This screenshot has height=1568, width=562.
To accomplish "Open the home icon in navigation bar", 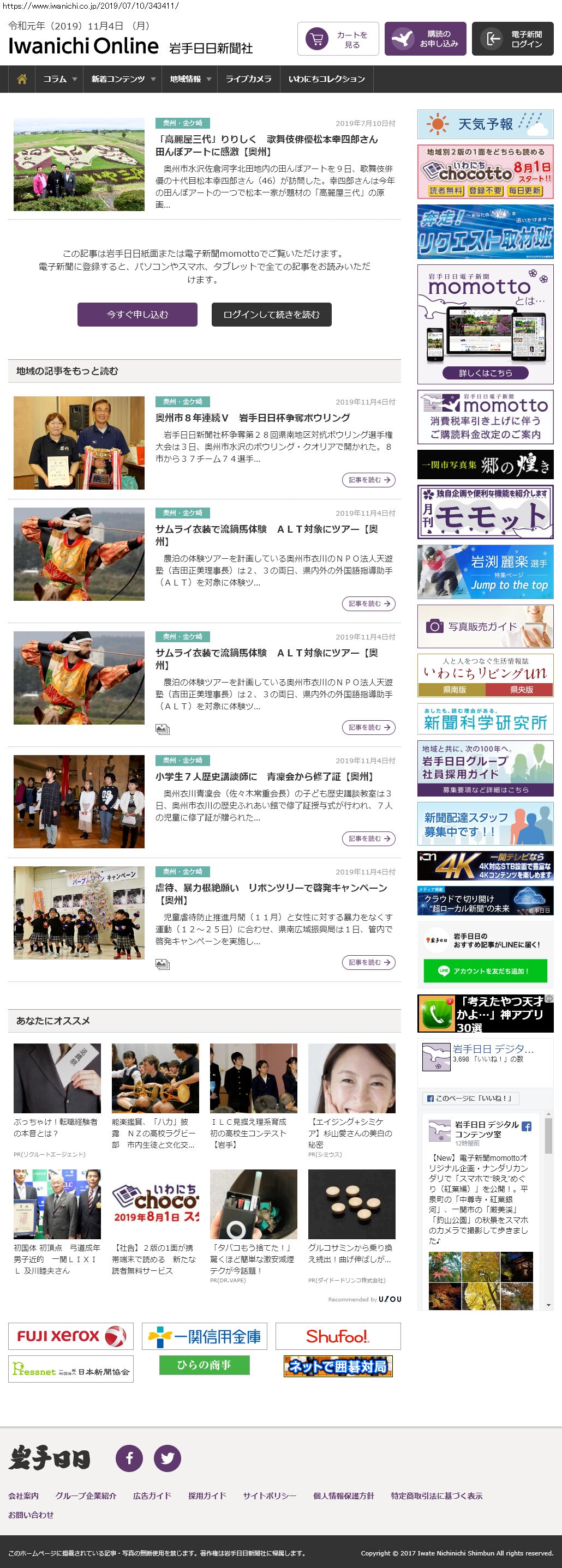I will (22, 79).
